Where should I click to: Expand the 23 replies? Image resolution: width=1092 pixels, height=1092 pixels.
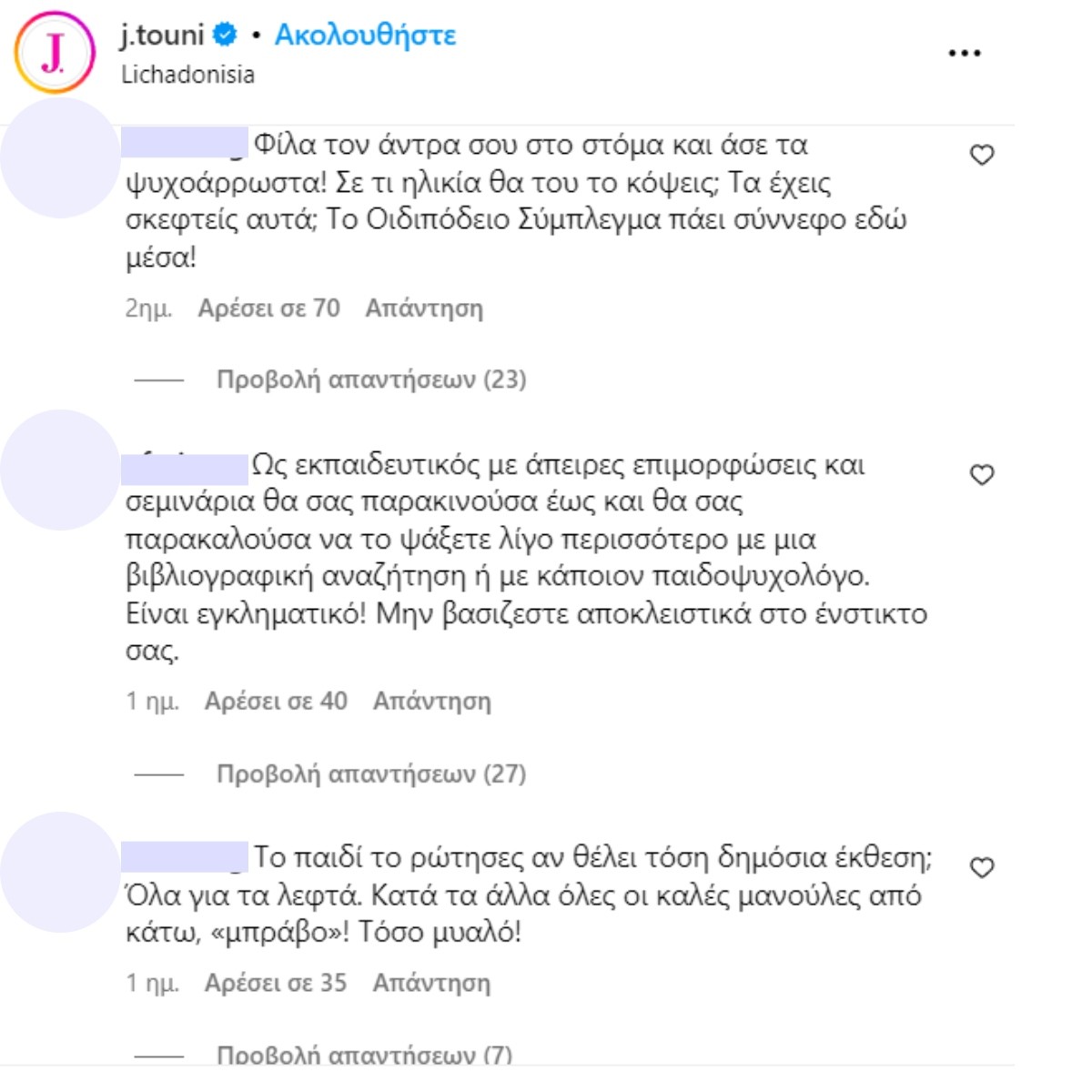coord(371,379)
